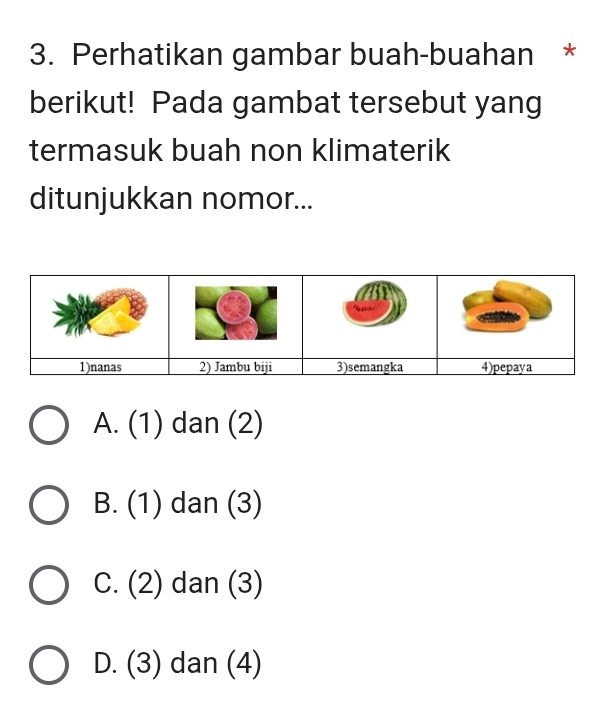The image size is (601, 727).
Task: Select answer A. (1) dan (2)
Action: (x=49, y=425)
